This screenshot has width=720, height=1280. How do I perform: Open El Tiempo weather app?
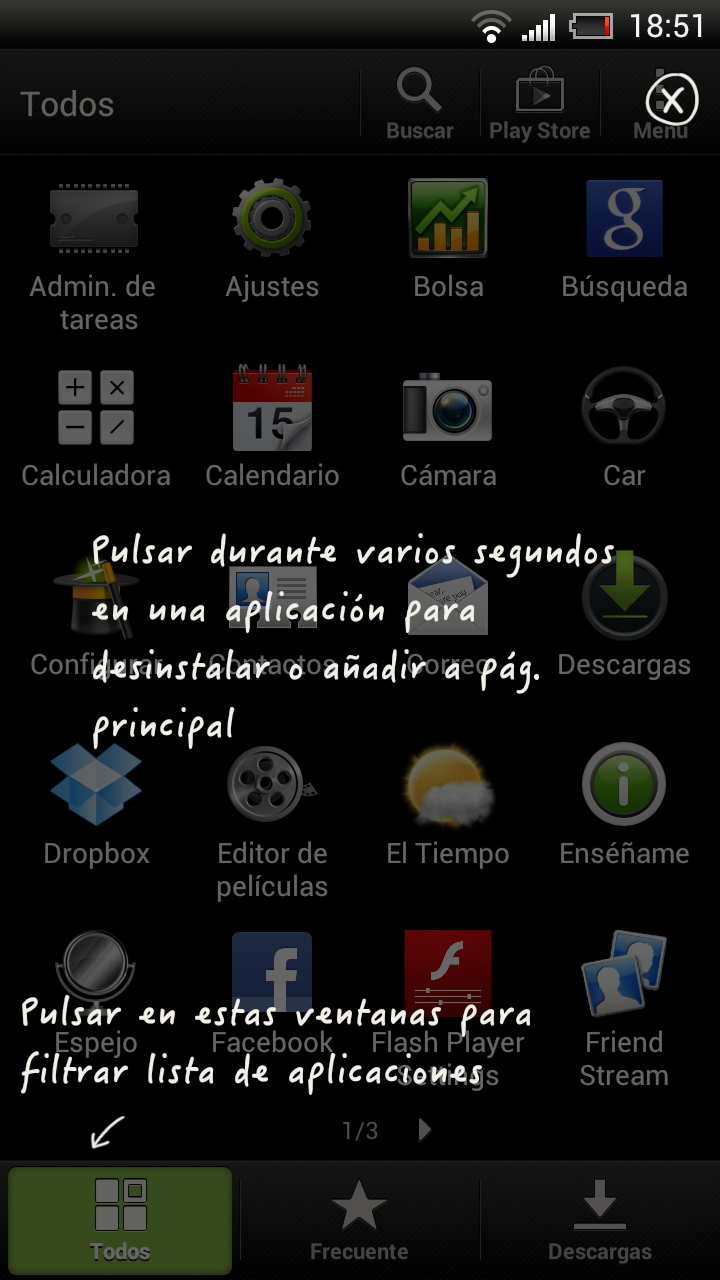click(448, 804)
